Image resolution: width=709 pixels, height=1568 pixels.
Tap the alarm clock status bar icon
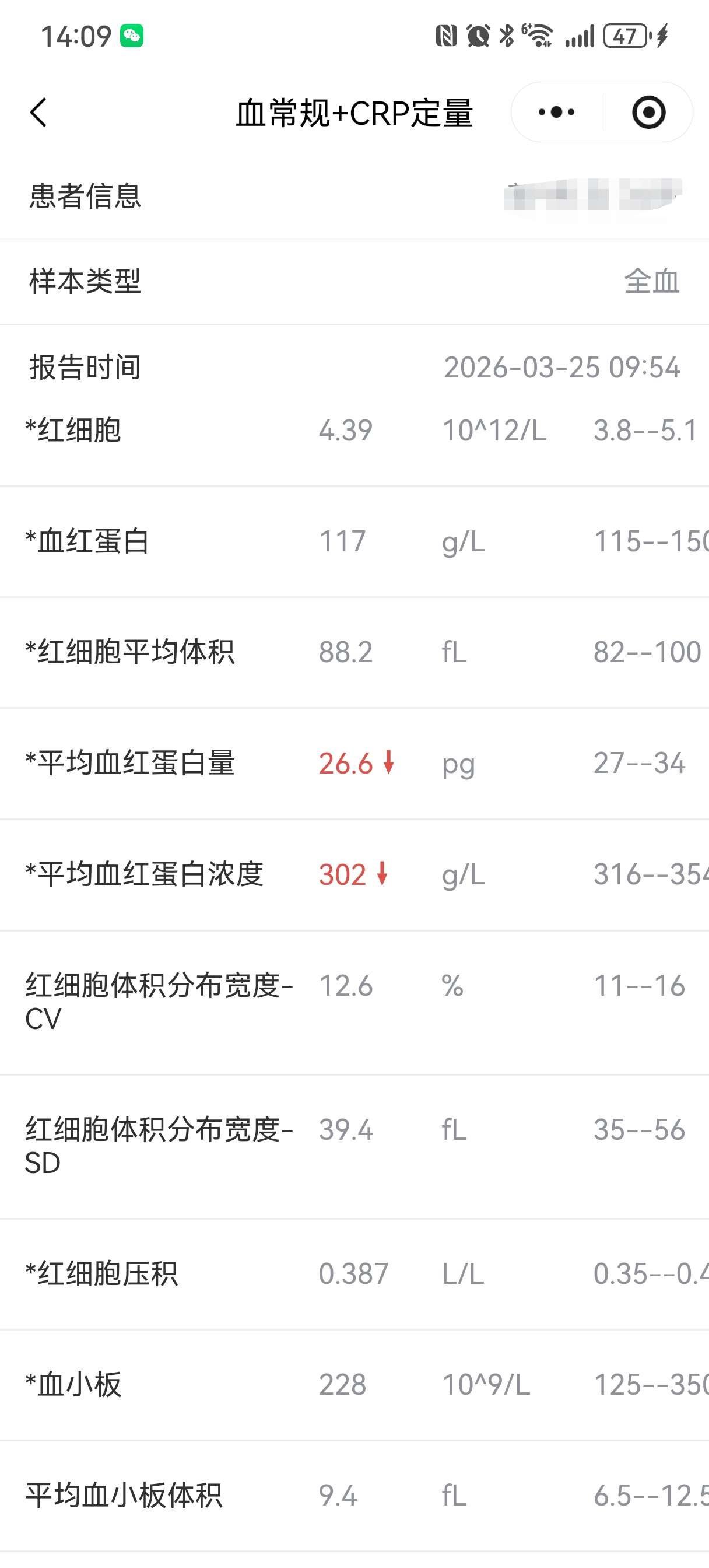(x=477, y=37)
